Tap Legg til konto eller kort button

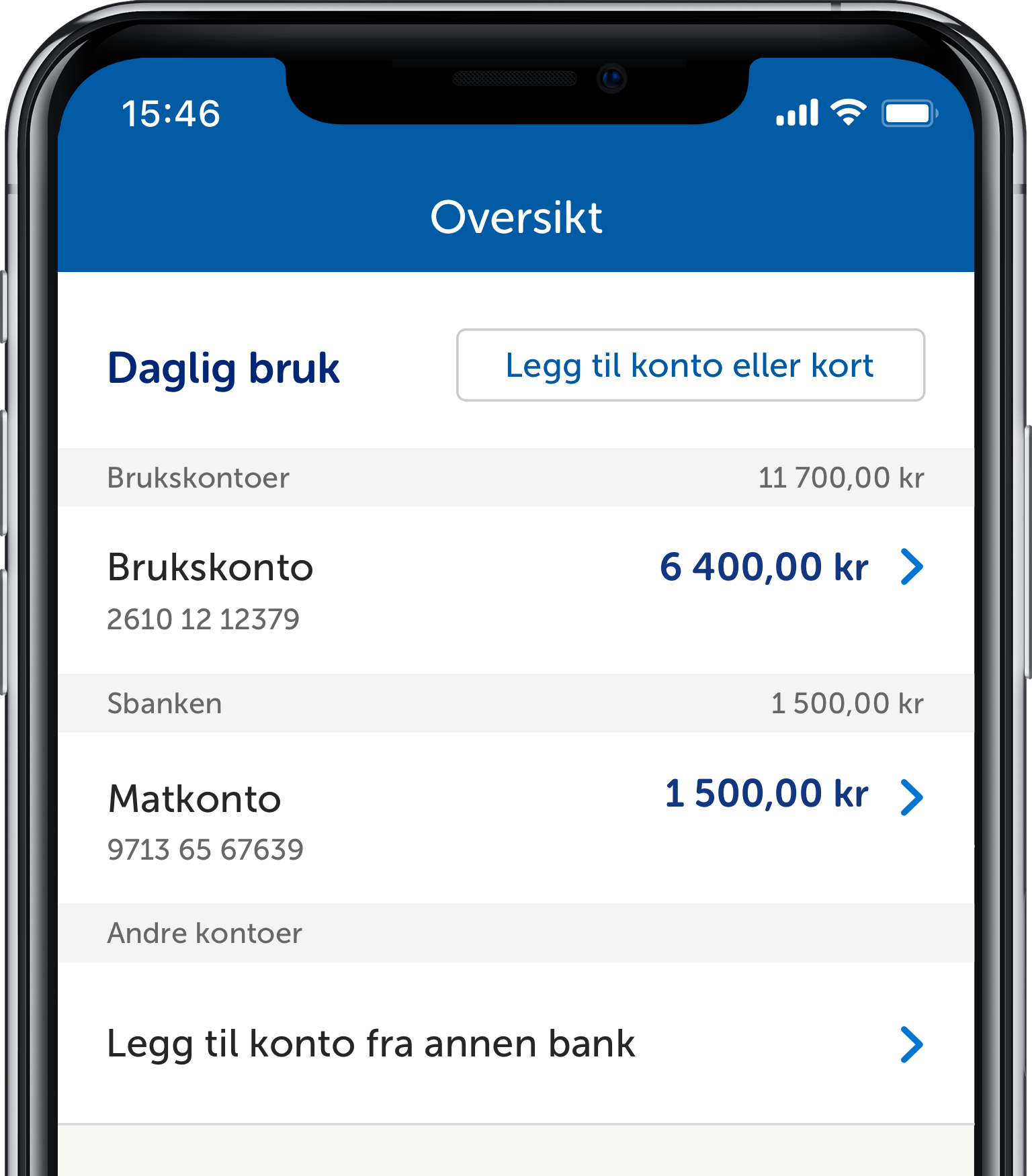pos(690,365)
